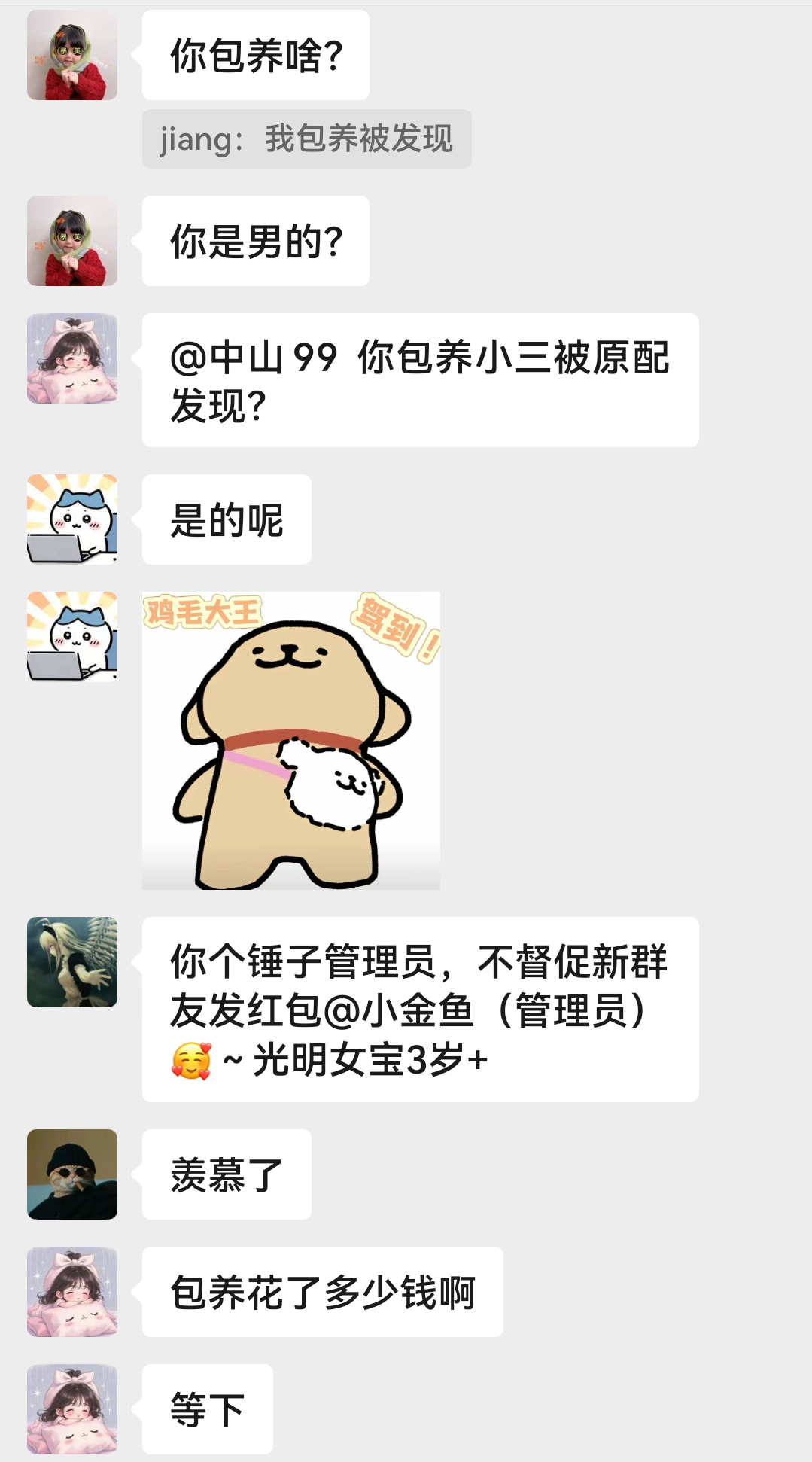
Task: View avatar next to "@中山99" message
Action: click(72, 358)
